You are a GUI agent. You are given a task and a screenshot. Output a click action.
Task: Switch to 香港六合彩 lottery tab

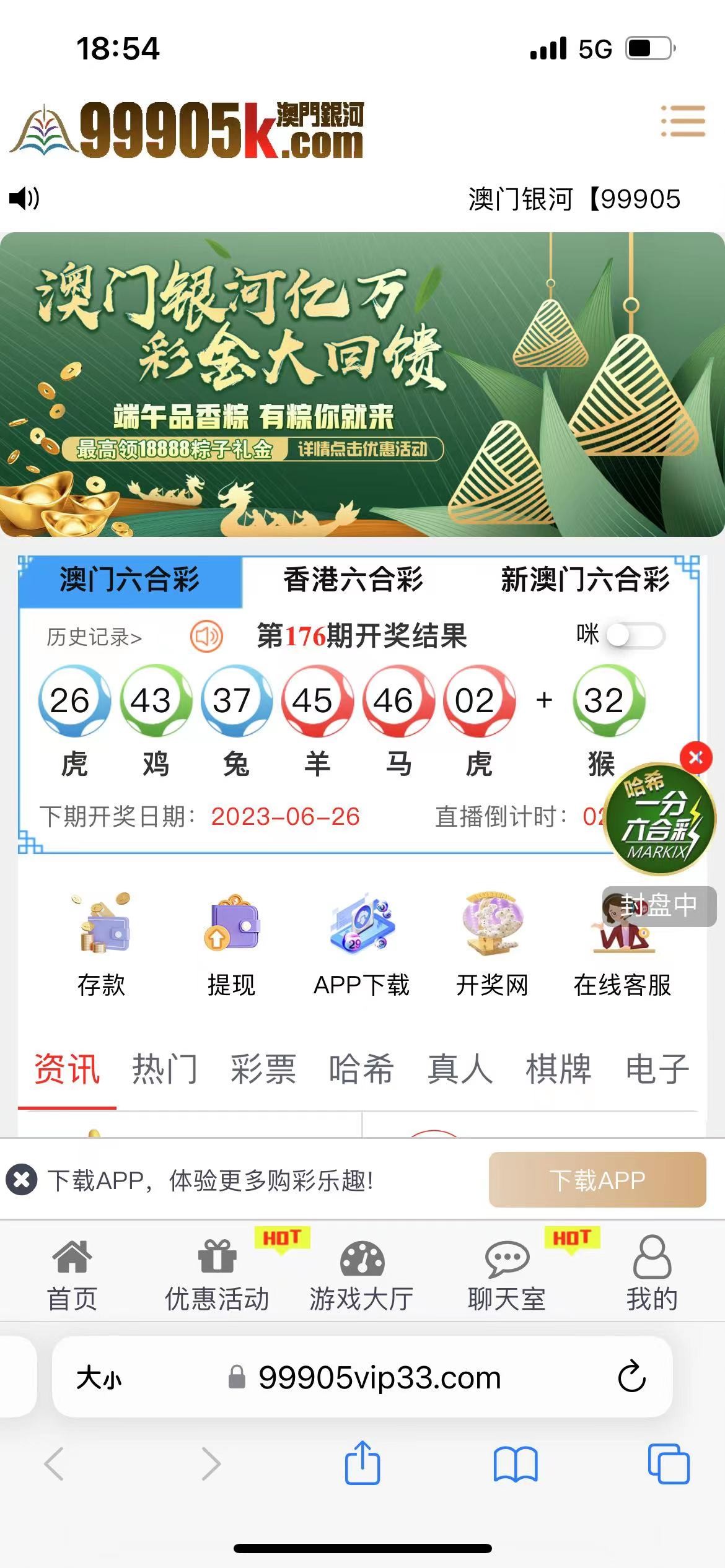point(353,580)
